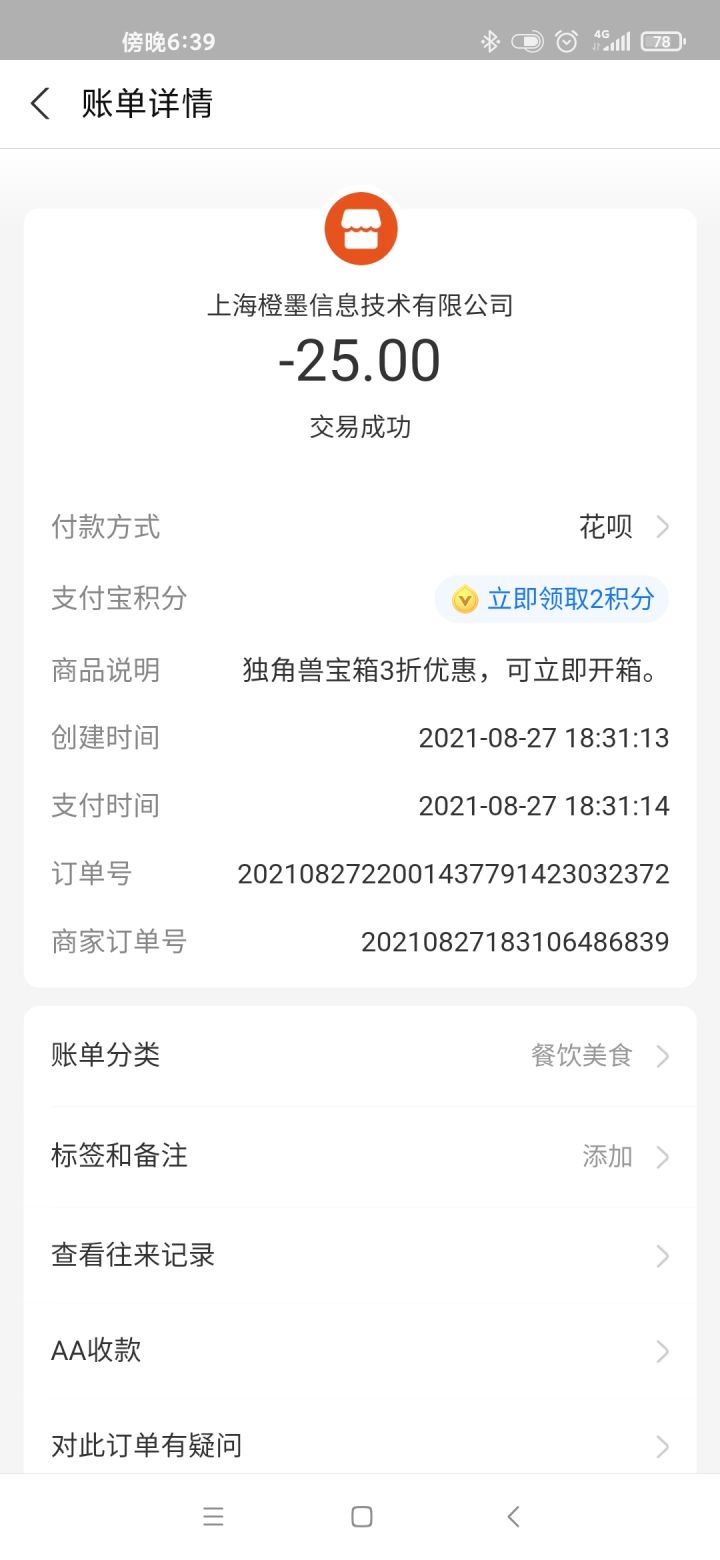Open 对此订单有疑问
Screen dimensions: 720x1560
tap(360, 1446)
